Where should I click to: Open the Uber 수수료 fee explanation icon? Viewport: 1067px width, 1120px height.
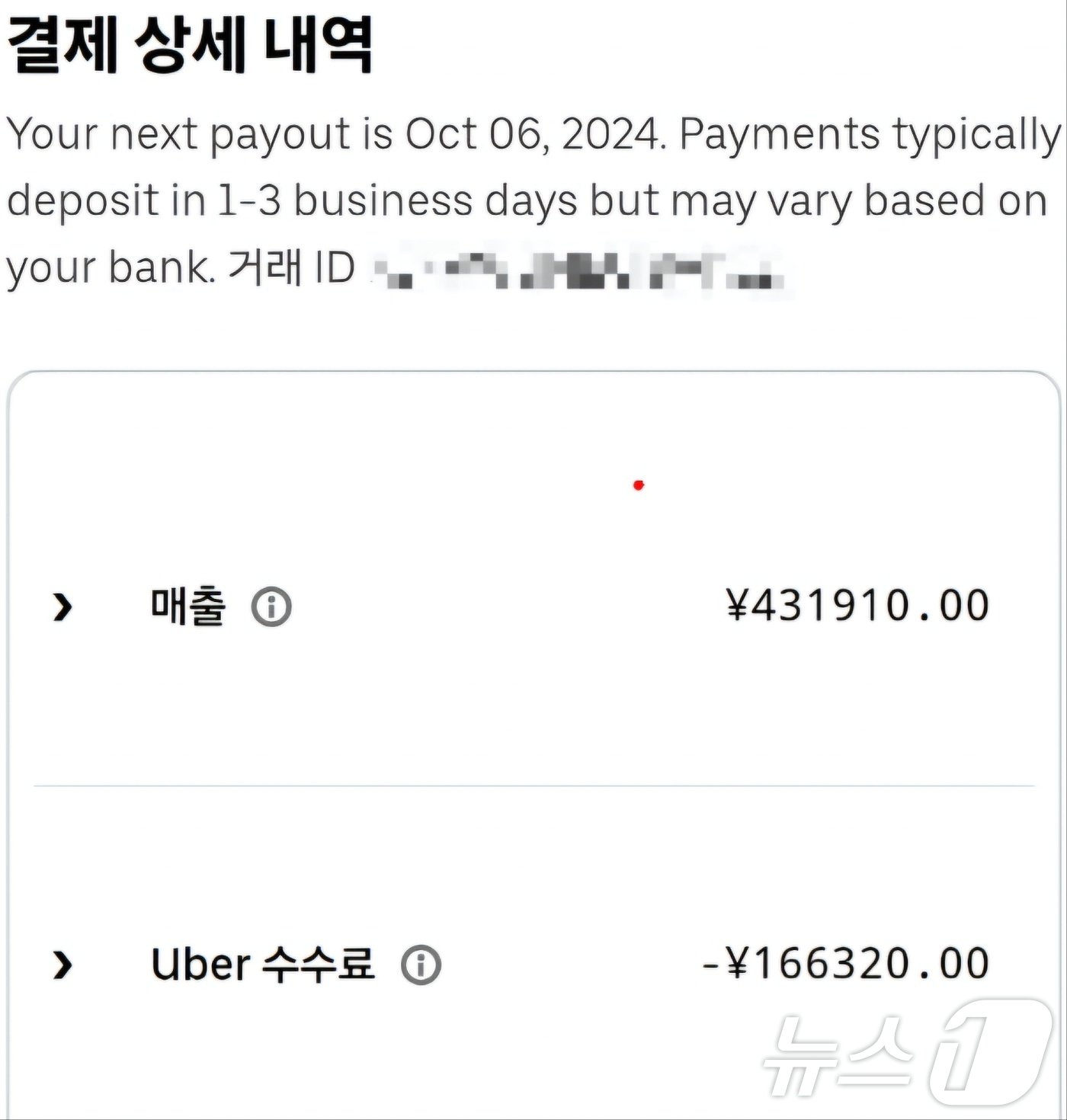click(420, 965)
